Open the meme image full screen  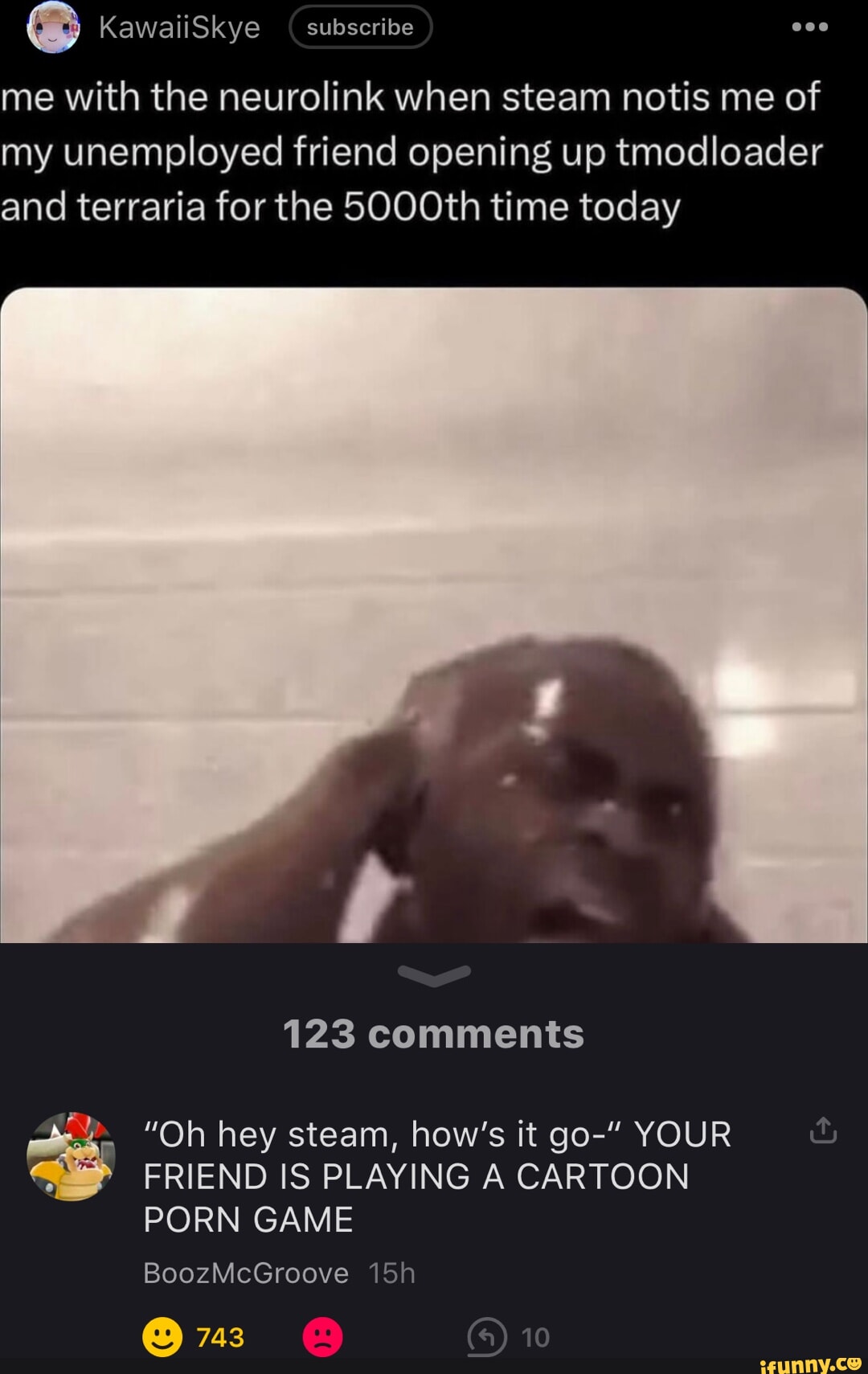coord(434,615)
